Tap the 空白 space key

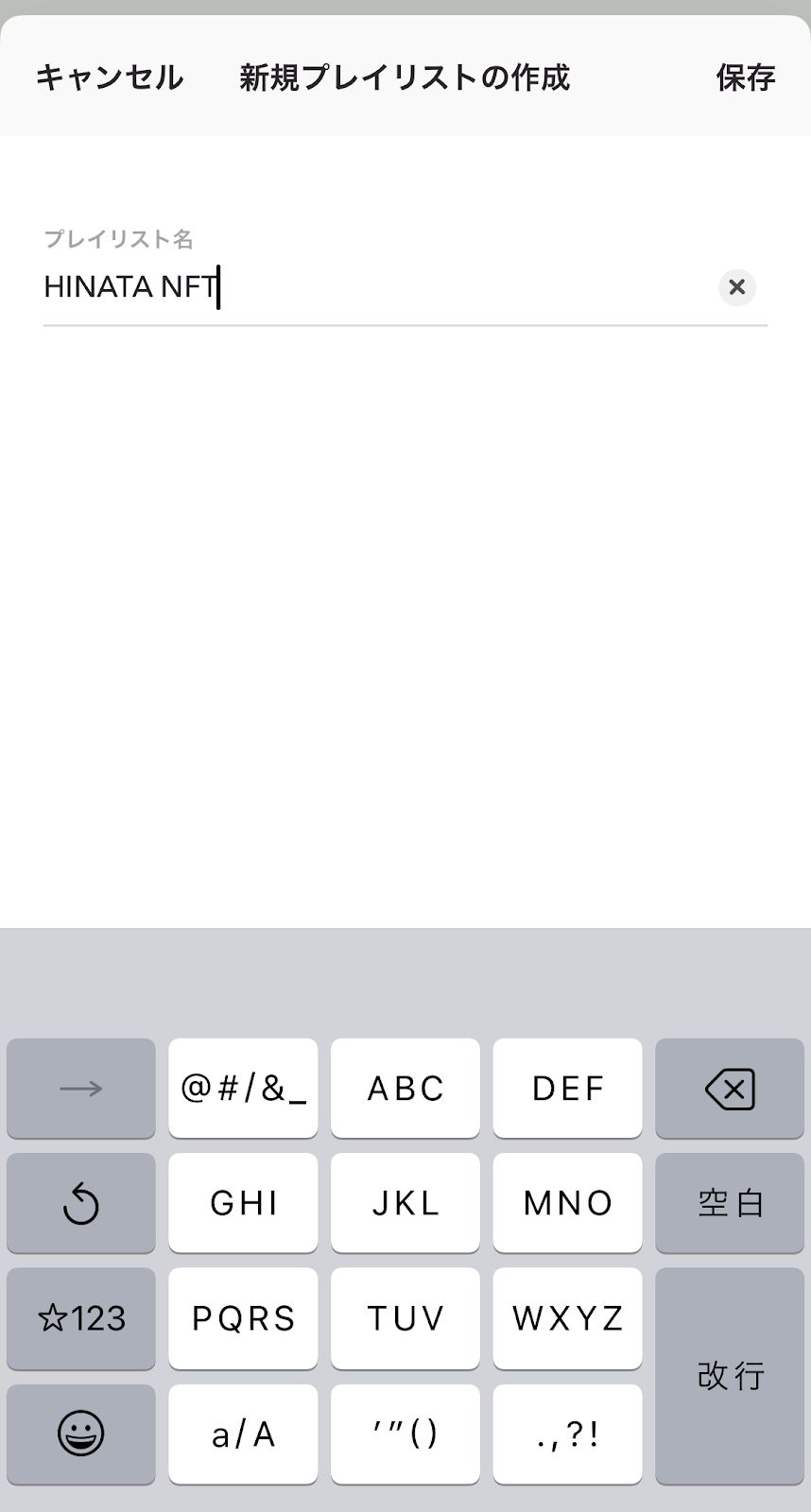(730, 1203)
